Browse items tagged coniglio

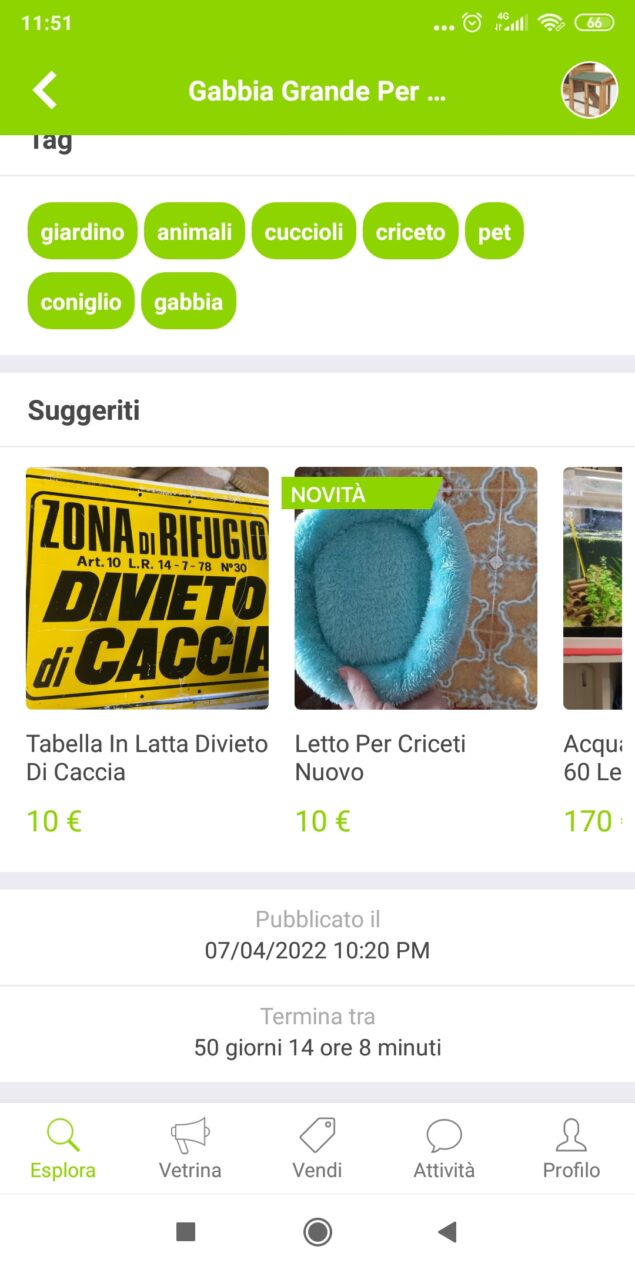point(81,301)
